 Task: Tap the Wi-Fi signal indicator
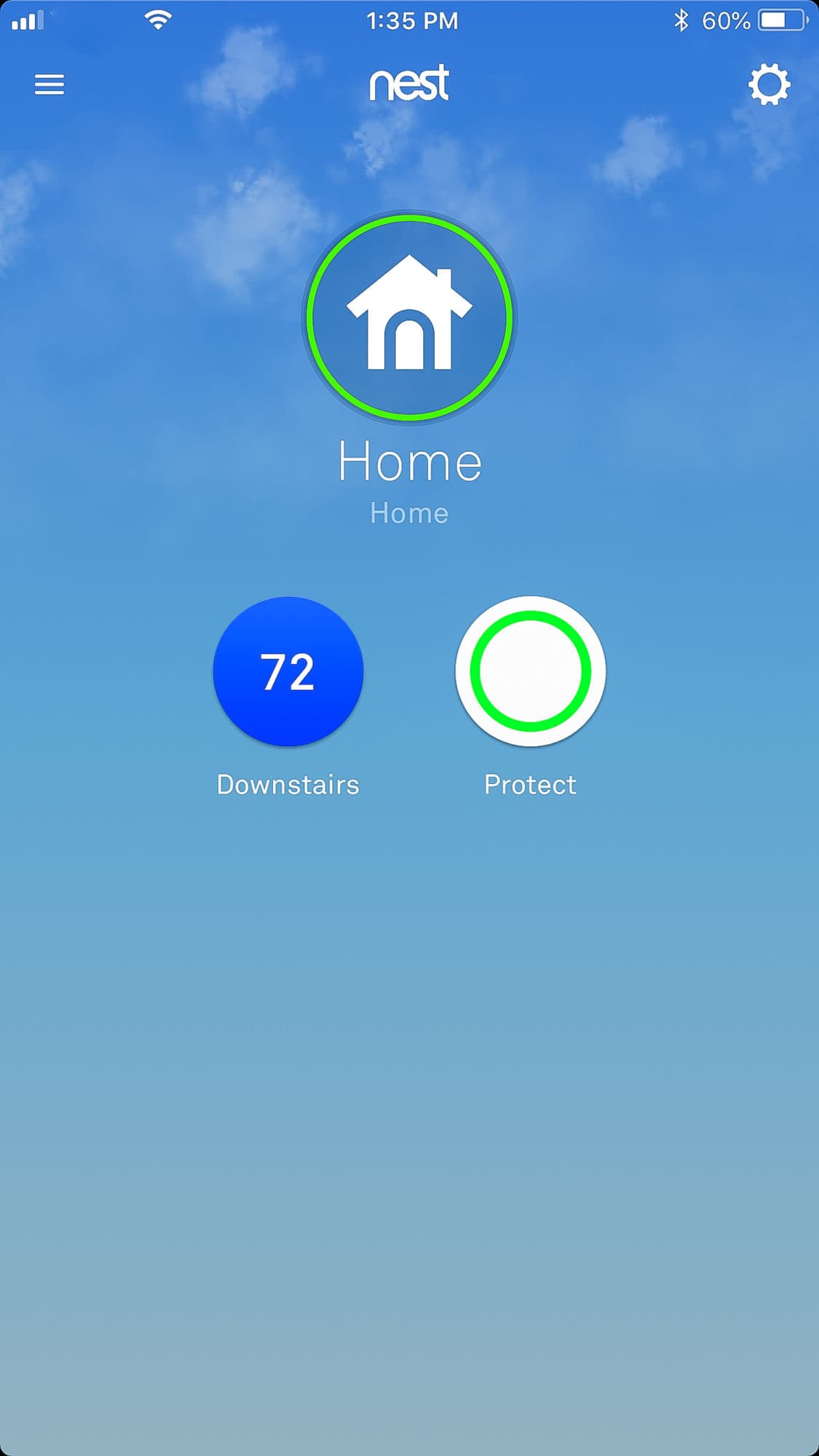click(155, 20)
